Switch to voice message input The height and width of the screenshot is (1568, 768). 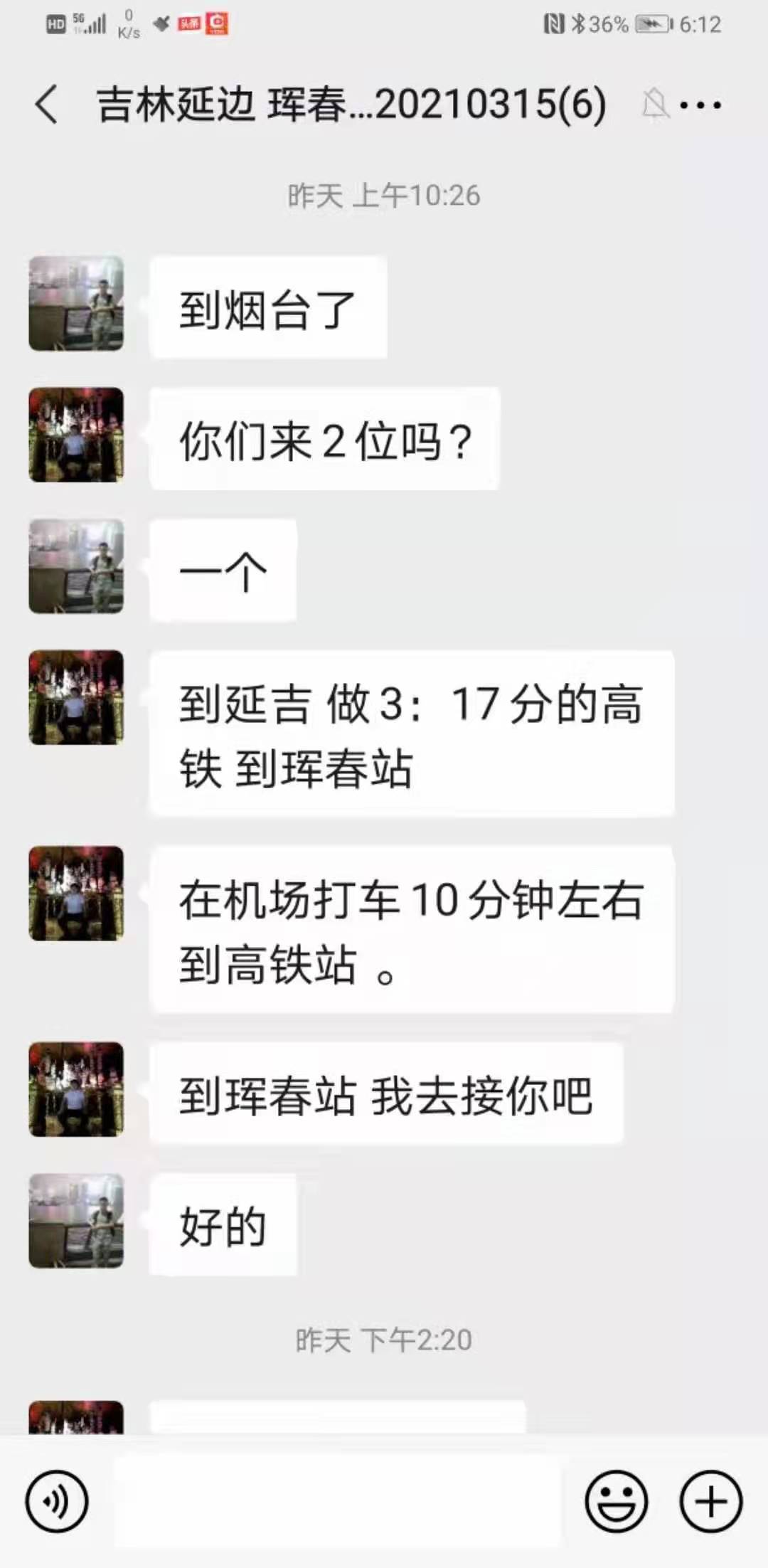pyautogui.click(x=57, y=1501)
